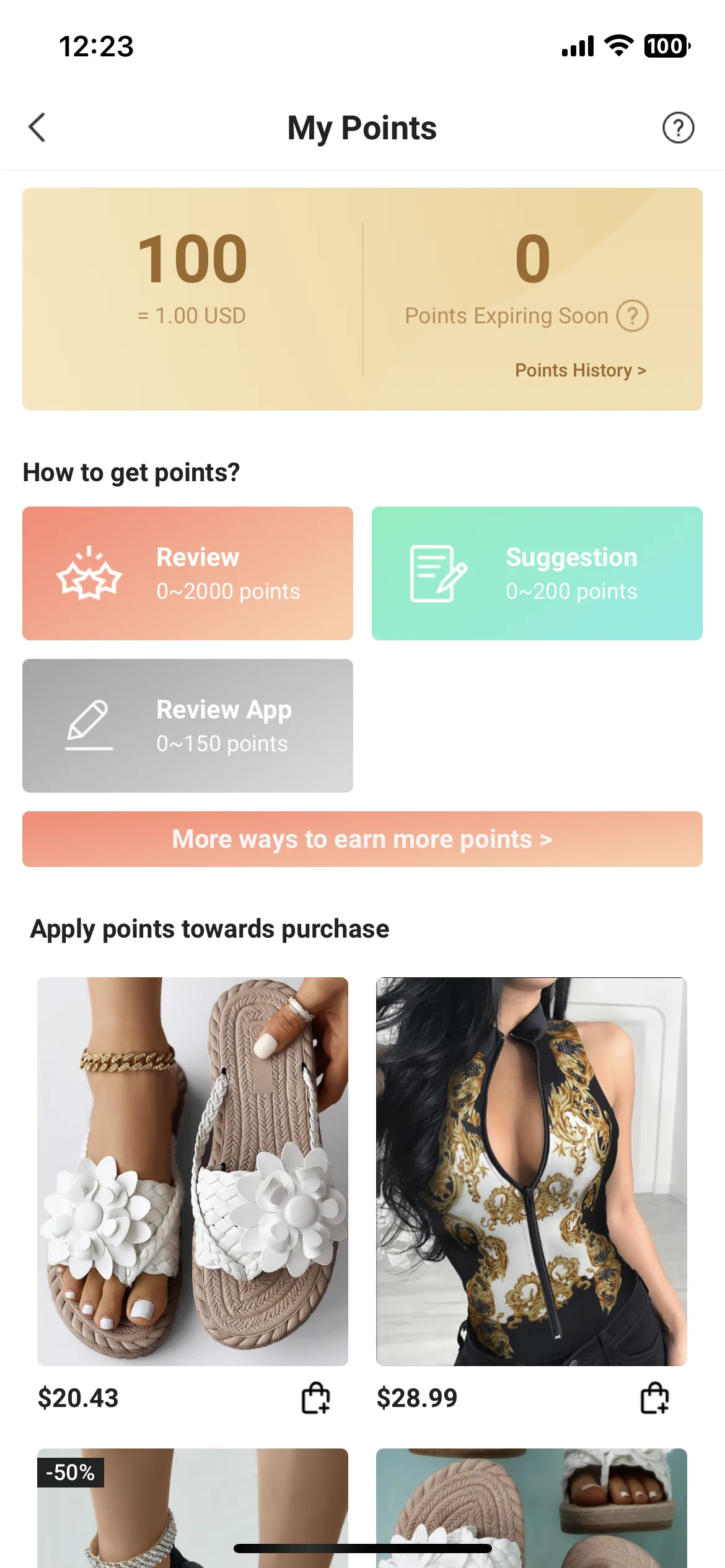Select the Suggestion points card
This screenshot has height=1568, width=725.
537,573
